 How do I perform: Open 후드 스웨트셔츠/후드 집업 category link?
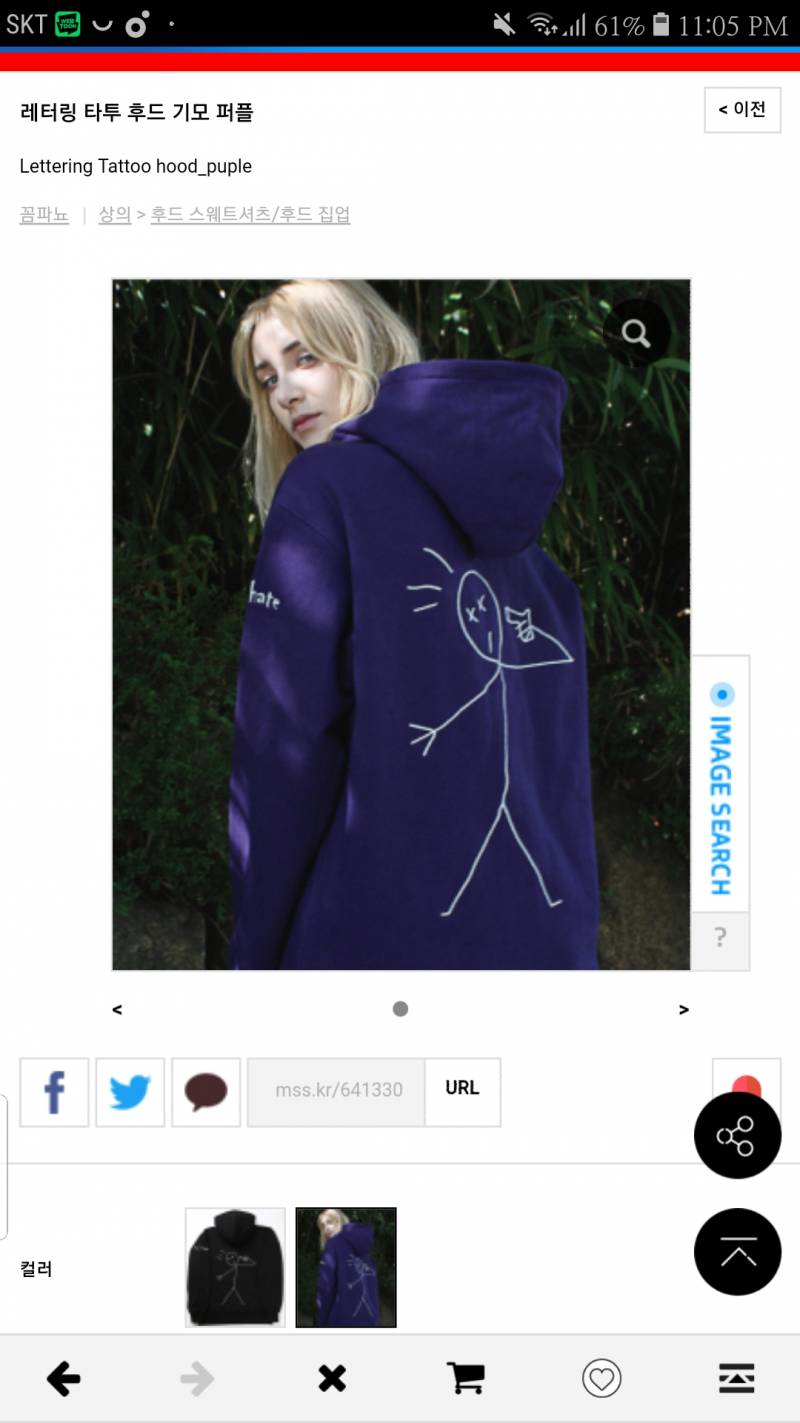pyautogui.click(x=250, y=215)
